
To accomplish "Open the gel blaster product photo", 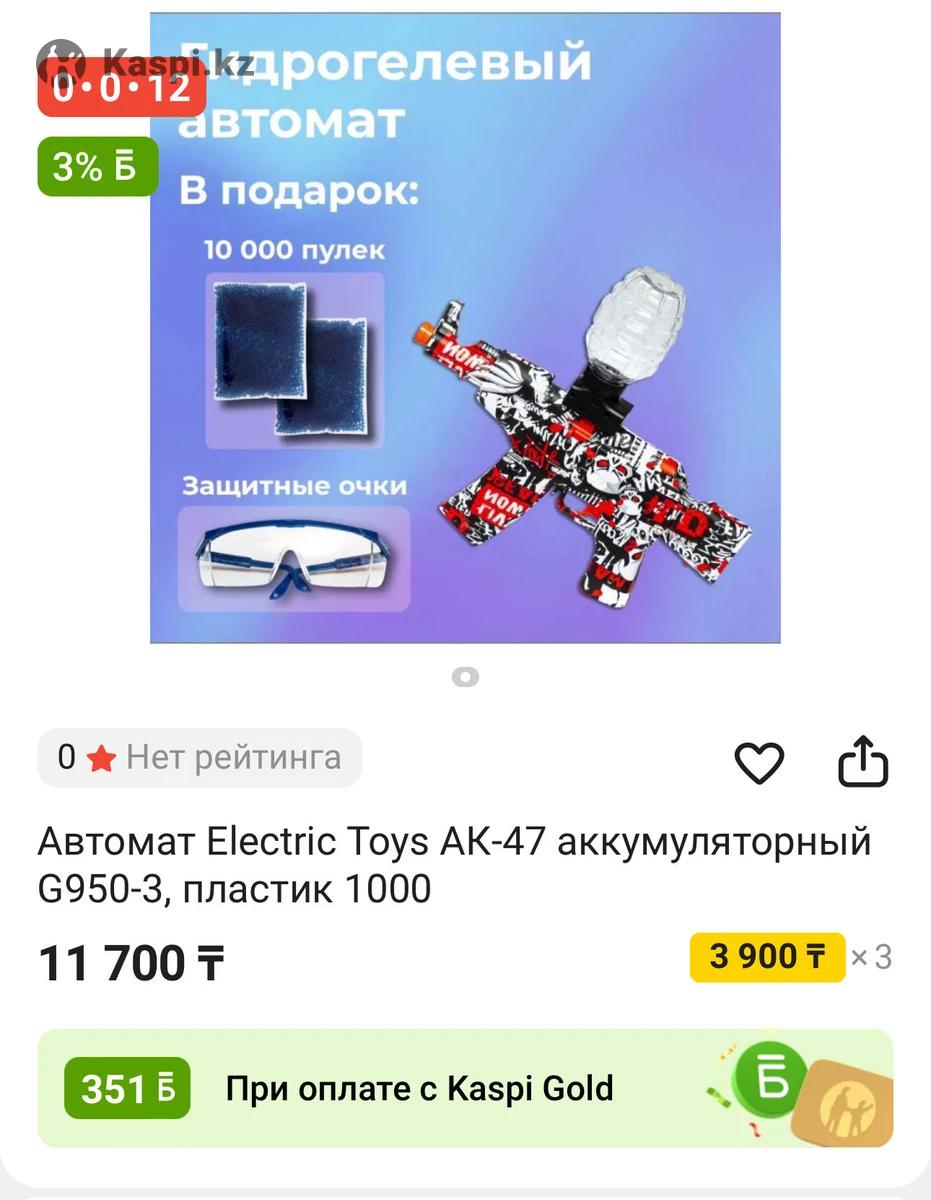I will click(x=465, y=328).
